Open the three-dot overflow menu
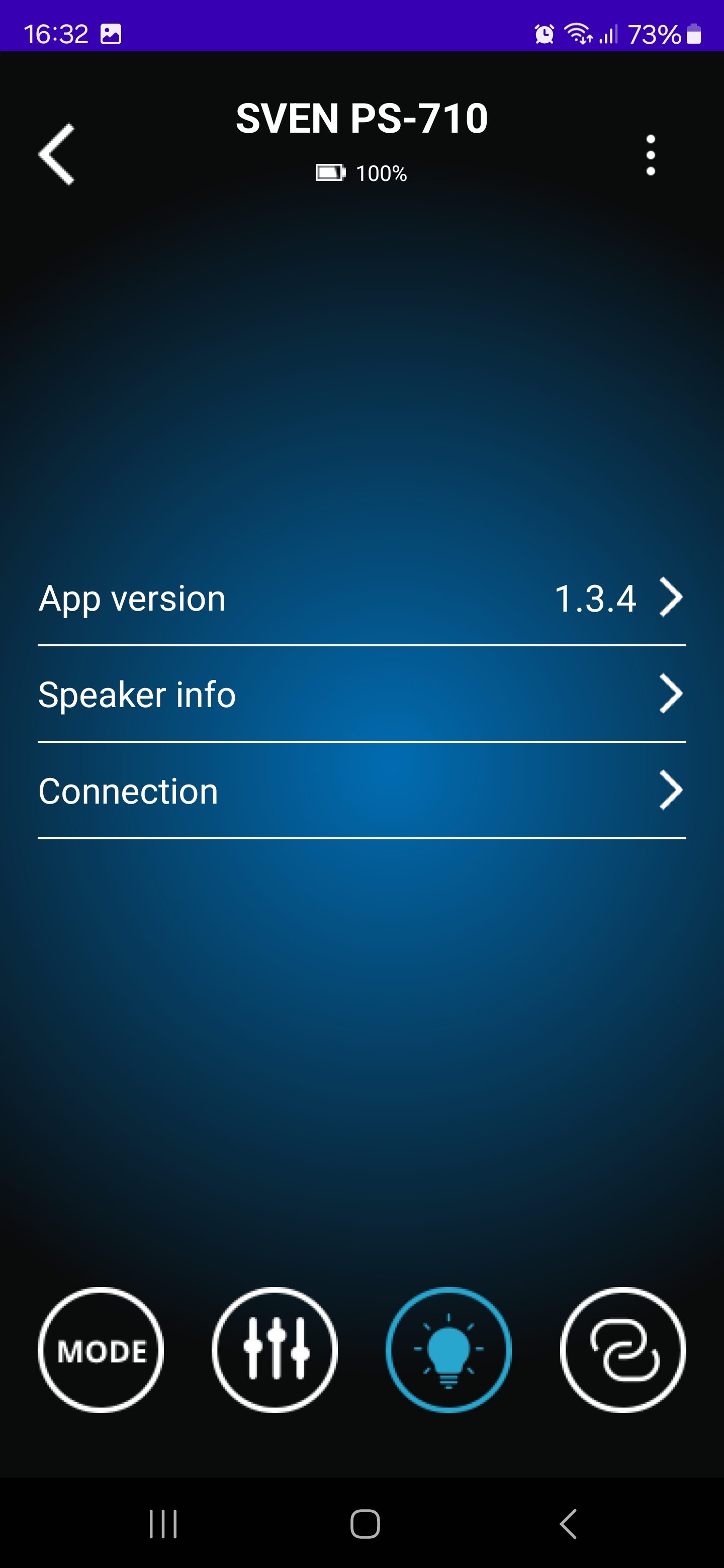 (x=650, y=155)
